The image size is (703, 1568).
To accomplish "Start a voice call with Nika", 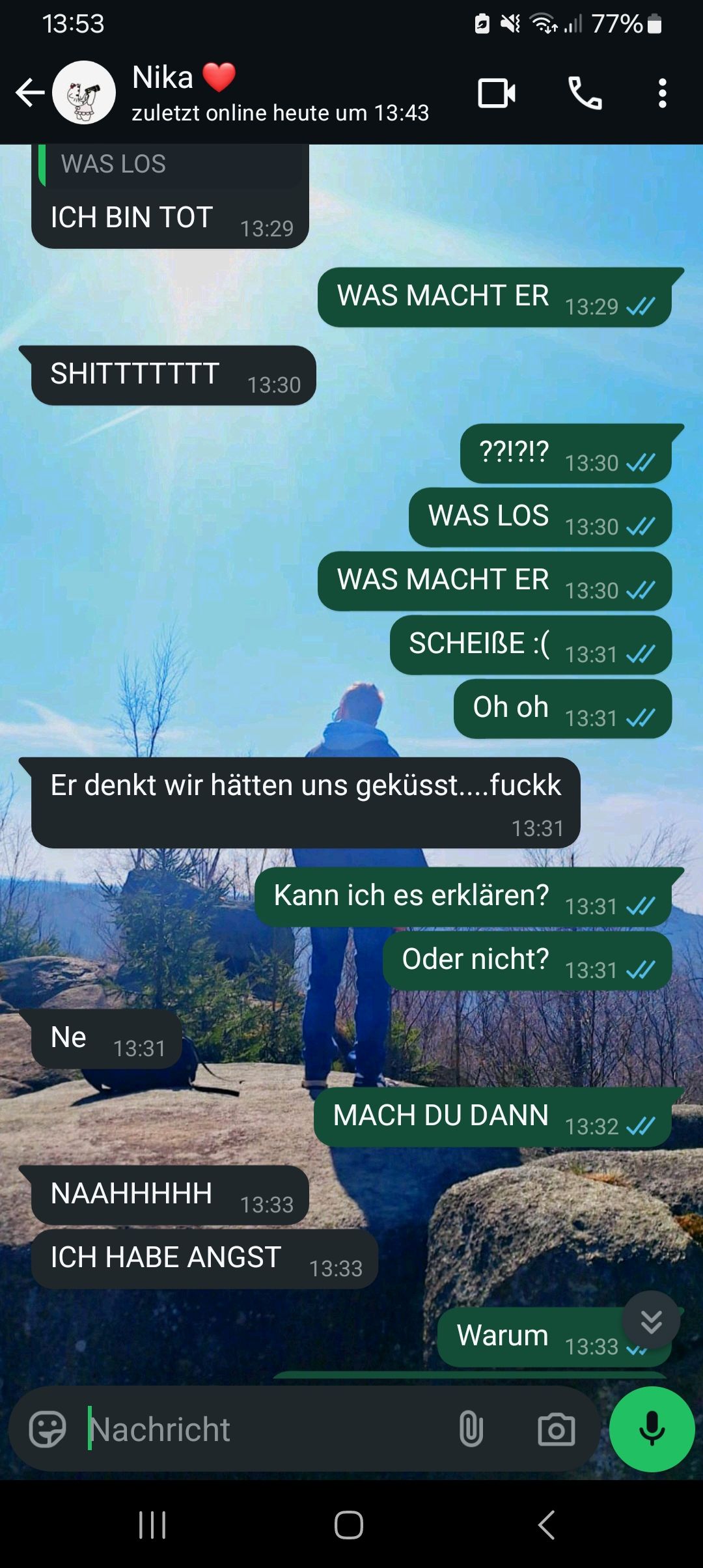I will coord(585,93).
